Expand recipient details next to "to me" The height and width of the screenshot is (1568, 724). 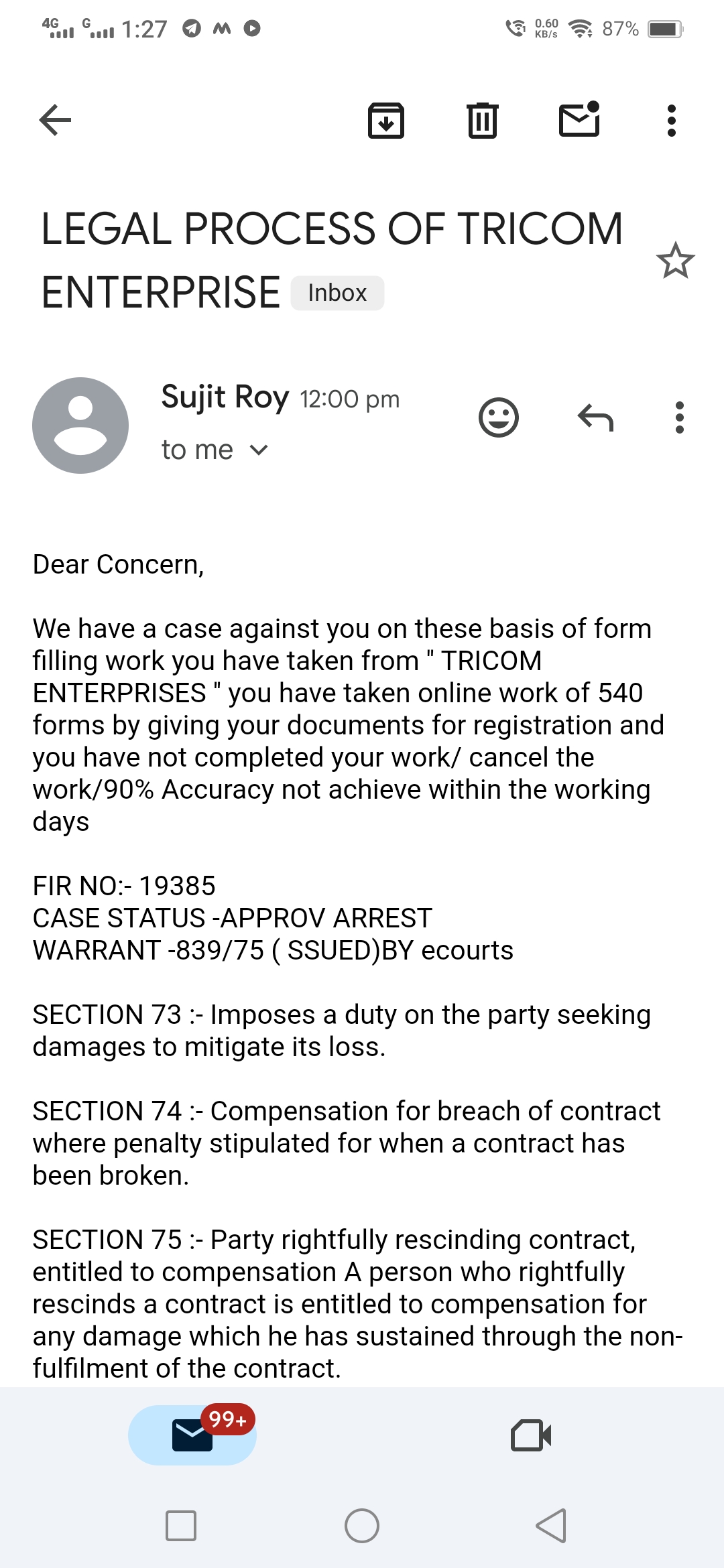point(259,450)
